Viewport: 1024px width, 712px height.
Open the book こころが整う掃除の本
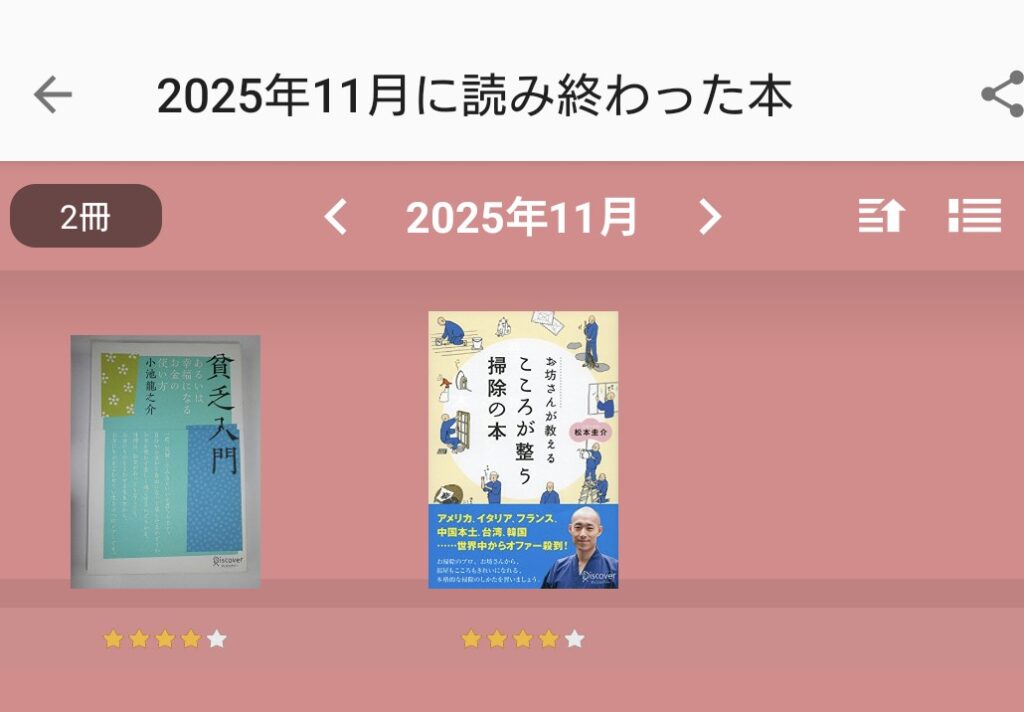coord(523,449)
